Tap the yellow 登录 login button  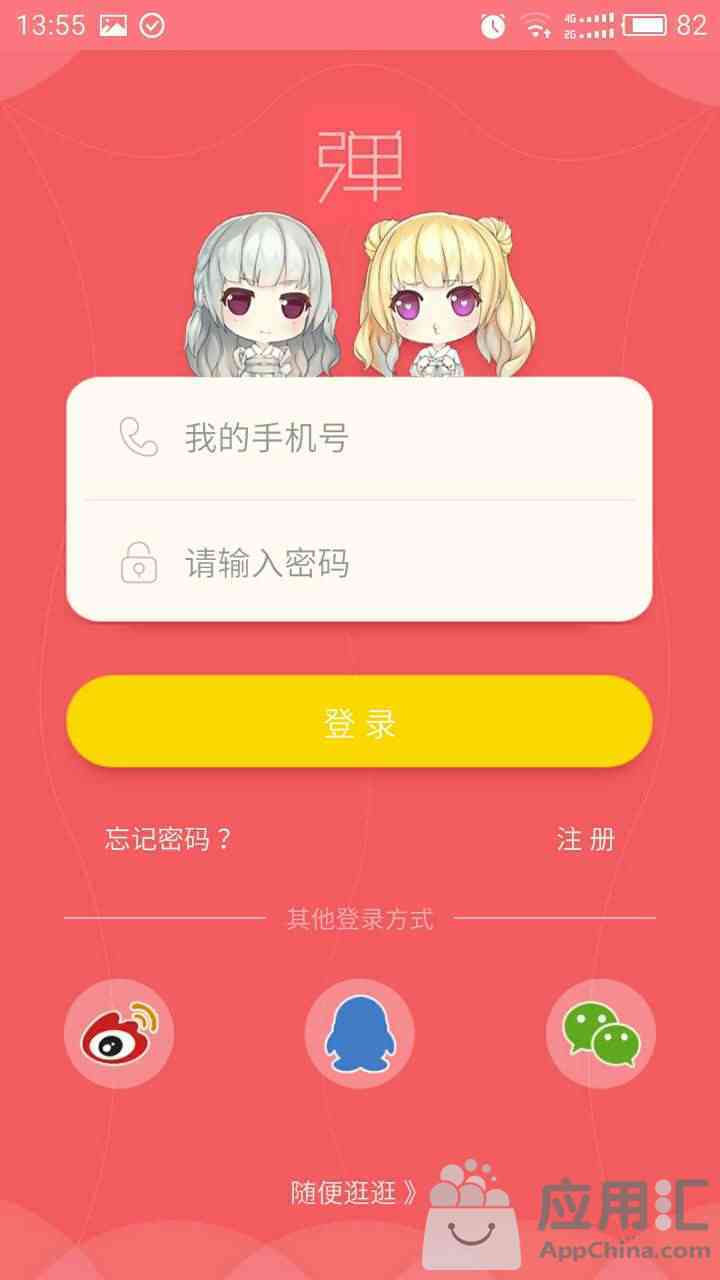coord(359,721)
